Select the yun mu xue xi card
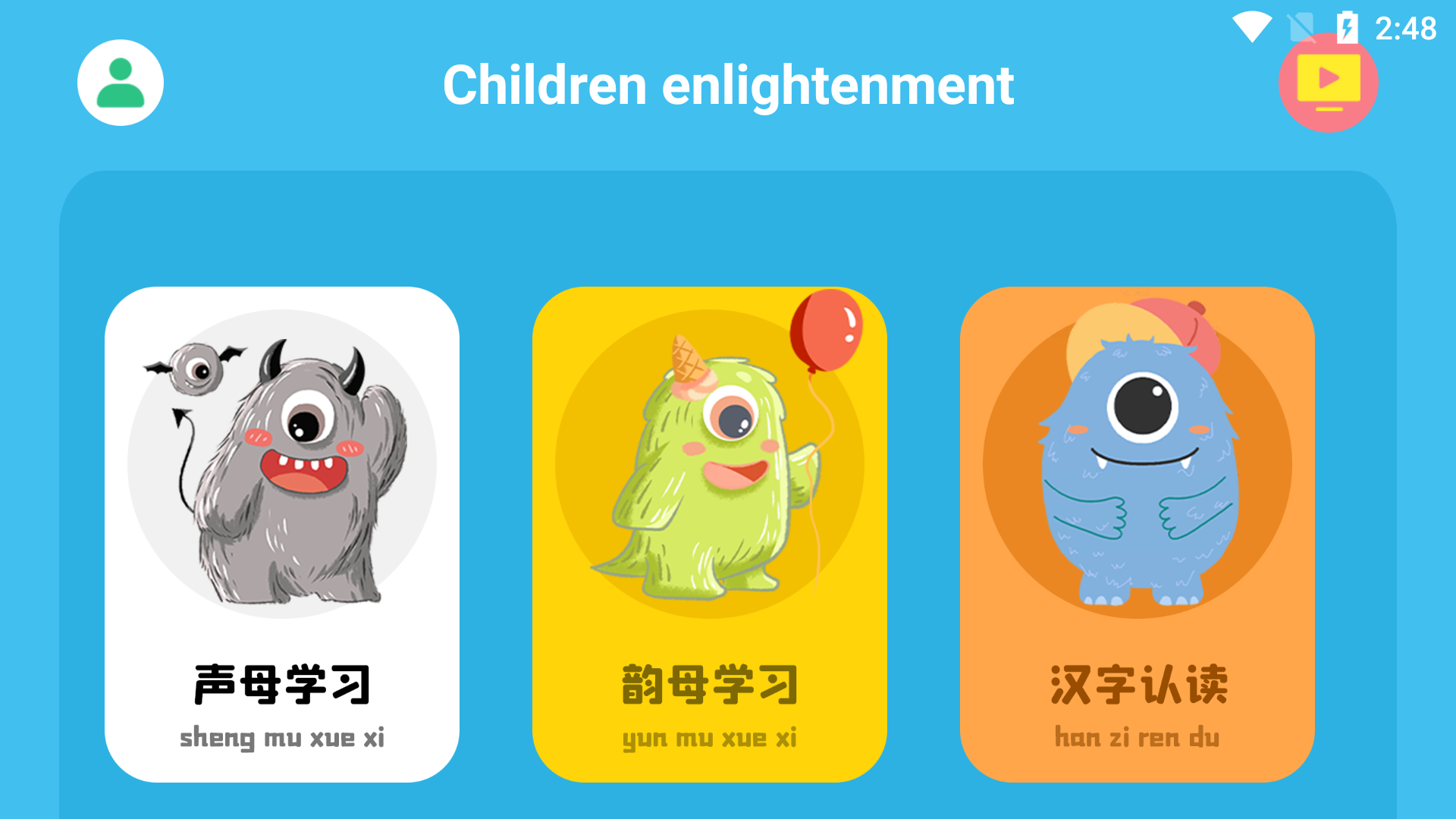This screenshot has width=1456, height=819. (709, 534)
